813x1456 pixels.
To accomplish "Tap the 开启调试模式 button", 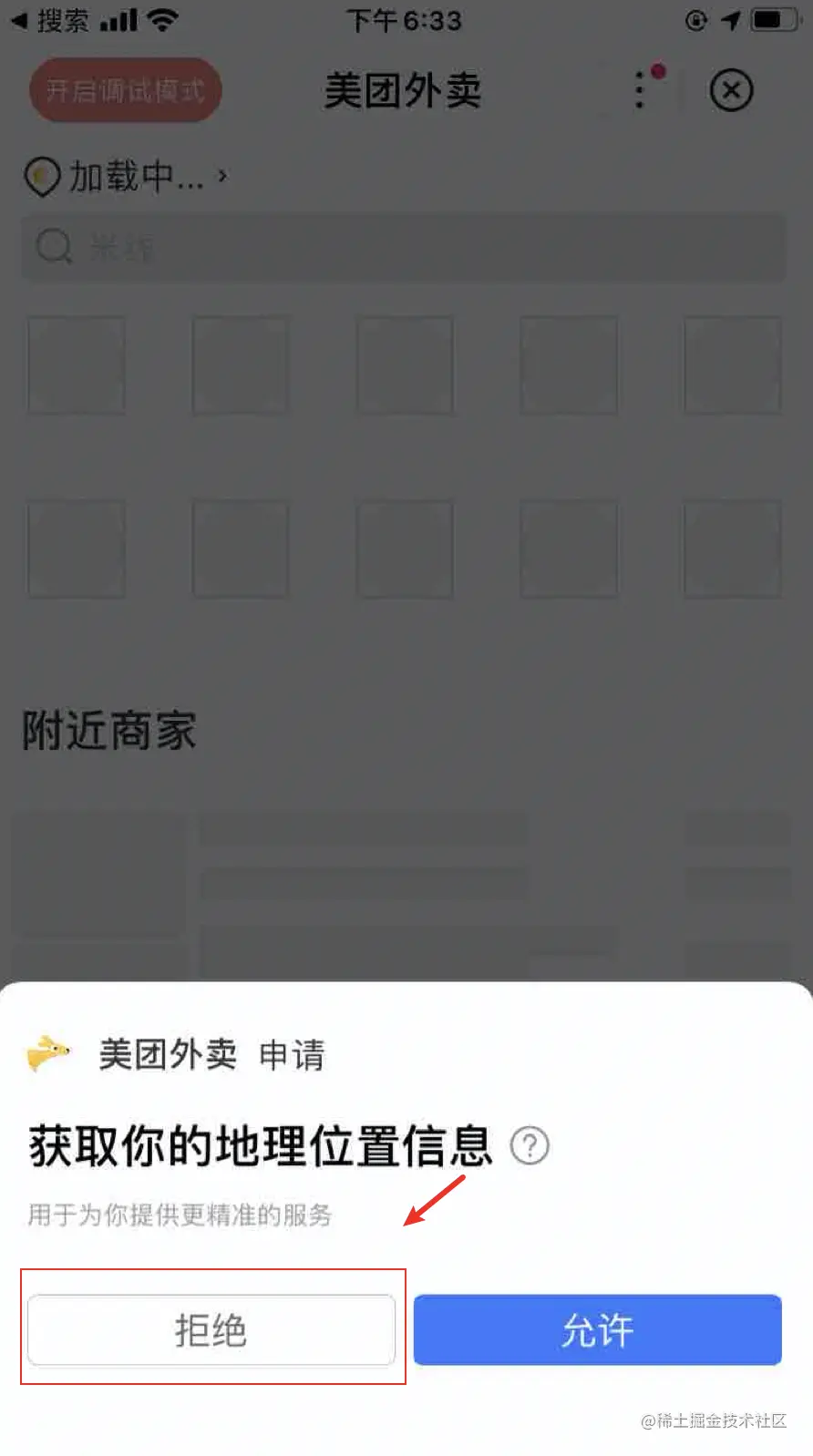I will click(126, 90).
